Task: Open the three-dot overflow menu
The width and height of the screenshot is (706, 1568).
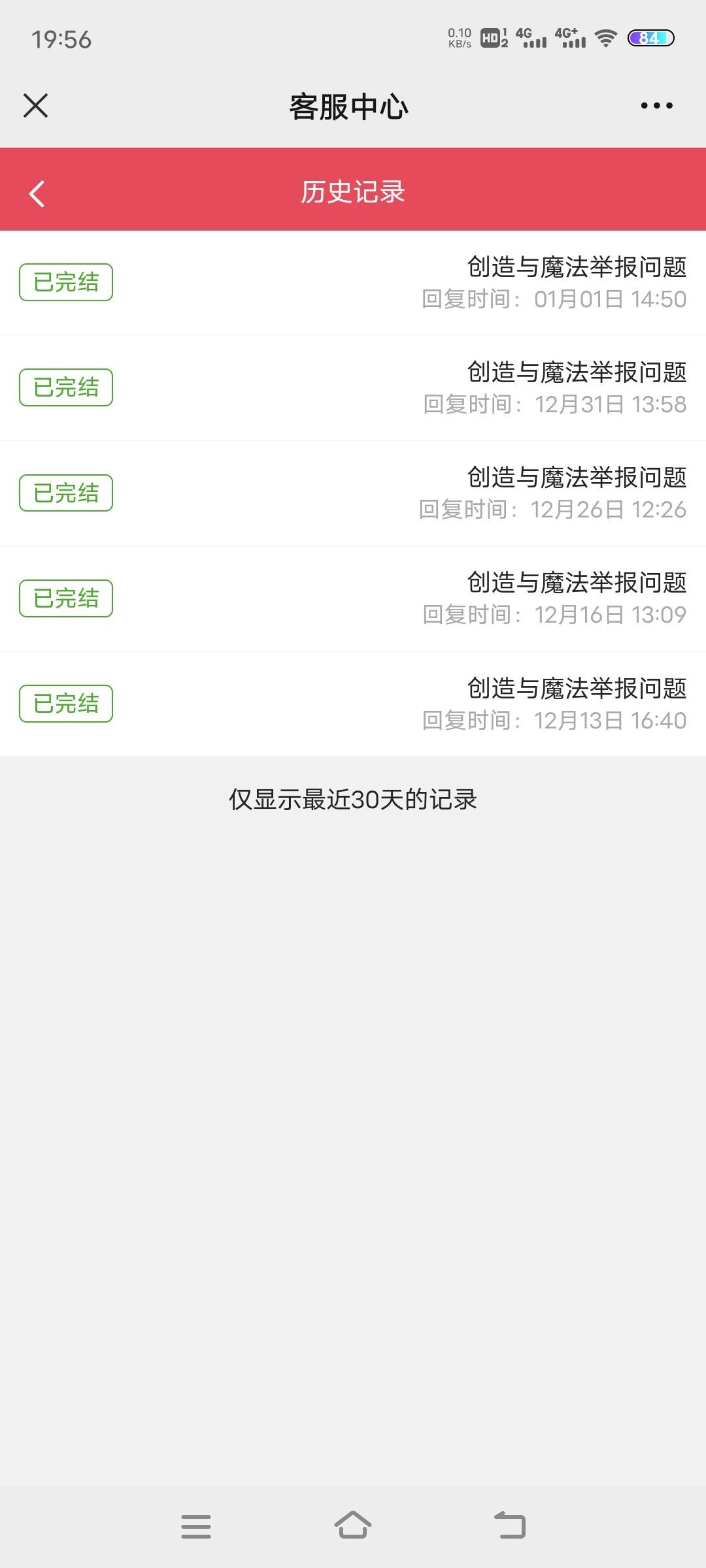Action: click(656, 105)
